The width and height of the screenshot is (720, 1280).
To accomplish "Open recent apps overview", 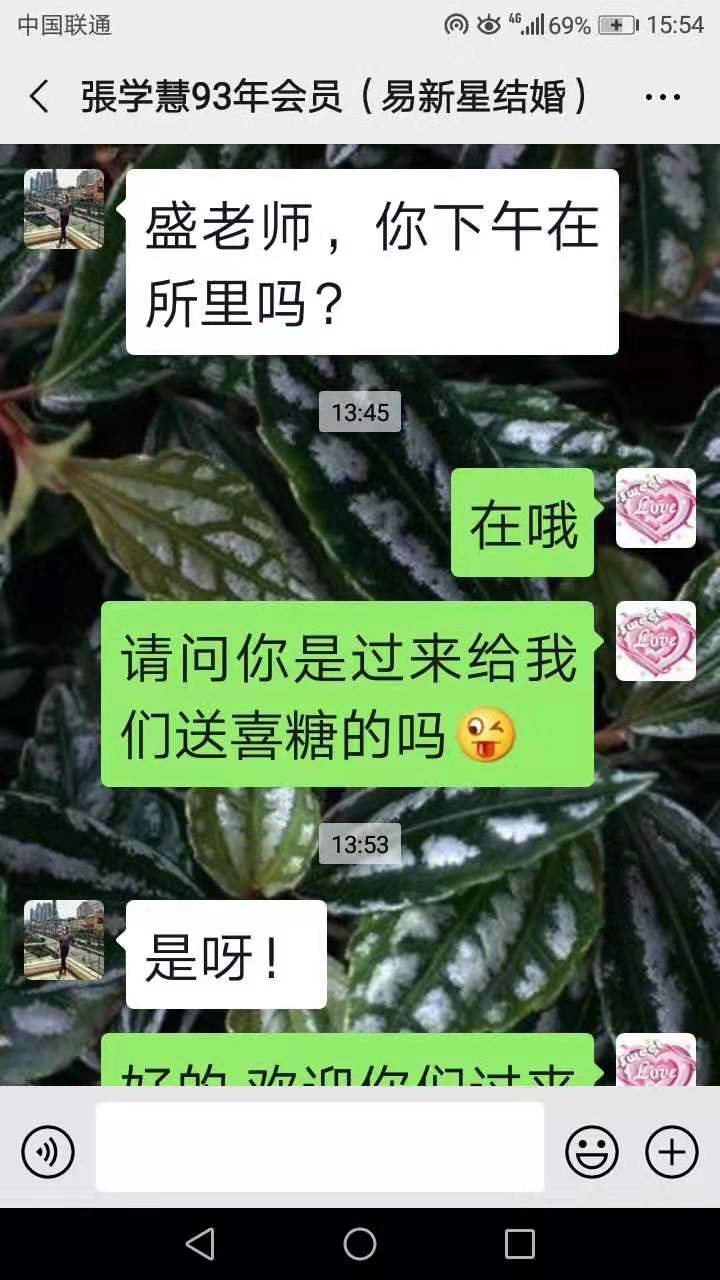I will (x=519, y=1244).
